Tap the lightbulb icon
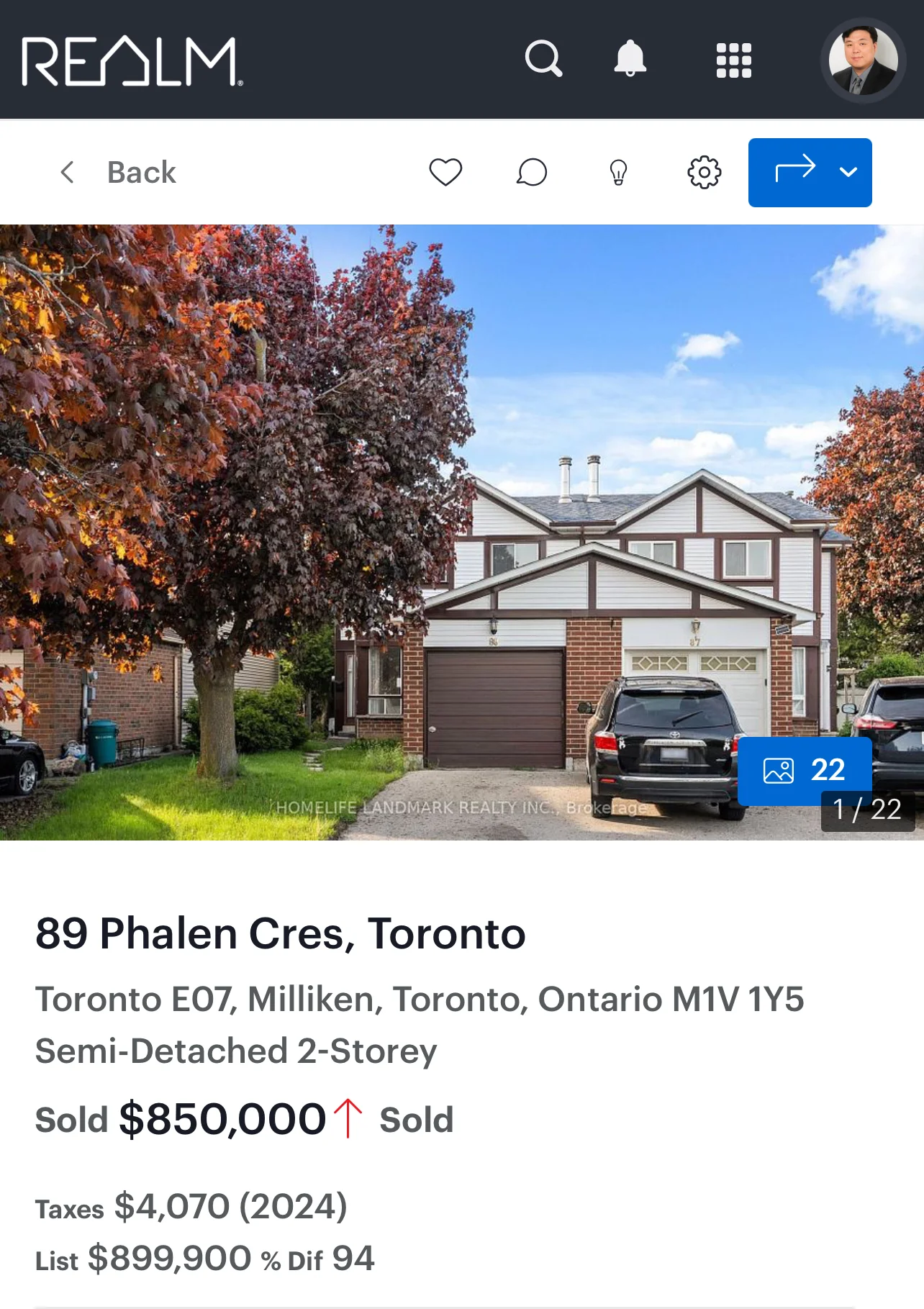This screenshot has width=924, height=1309. [618, 173]
